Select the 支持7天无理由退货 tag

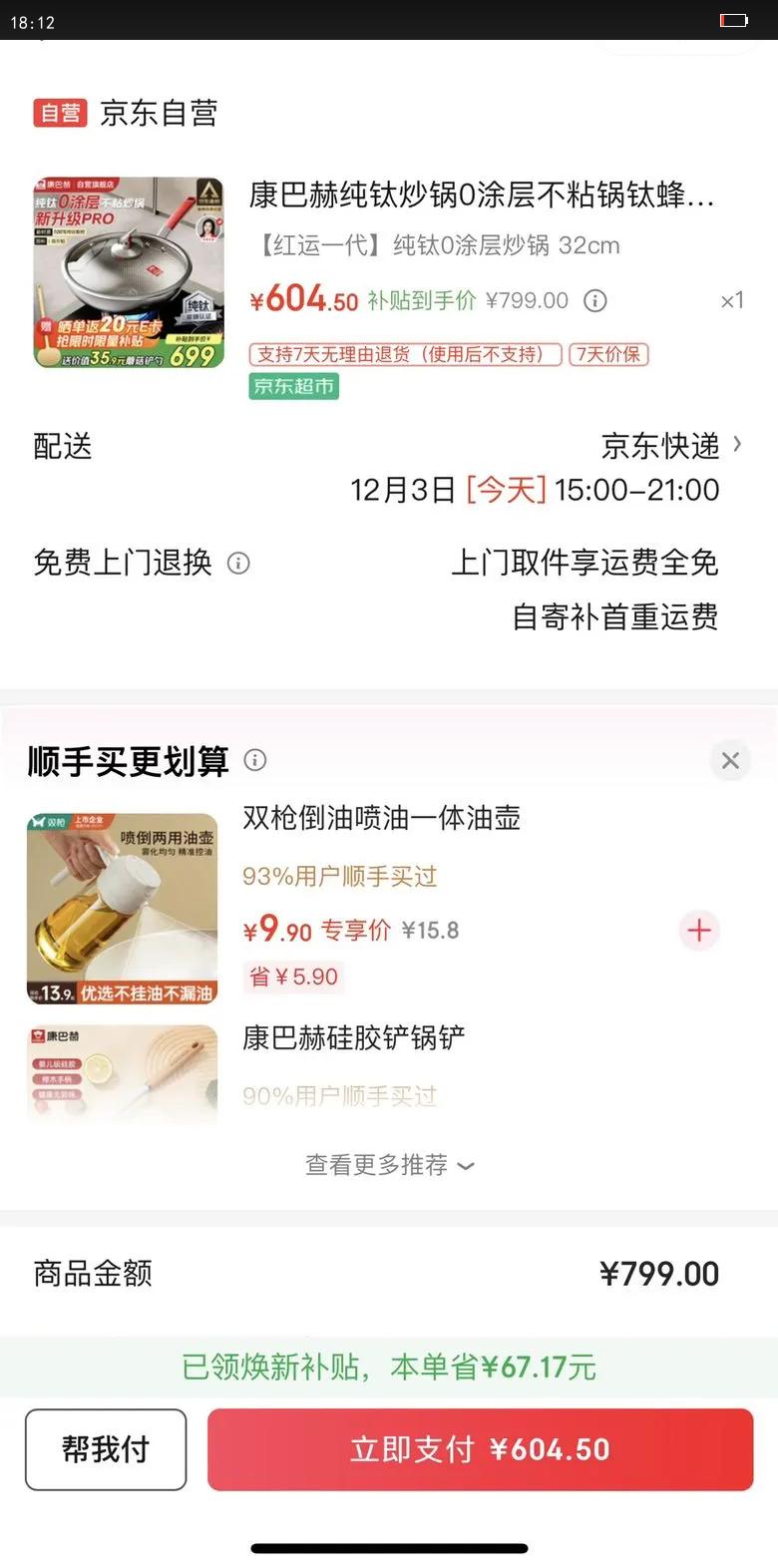pyautogui.click(x=404, y=354)
